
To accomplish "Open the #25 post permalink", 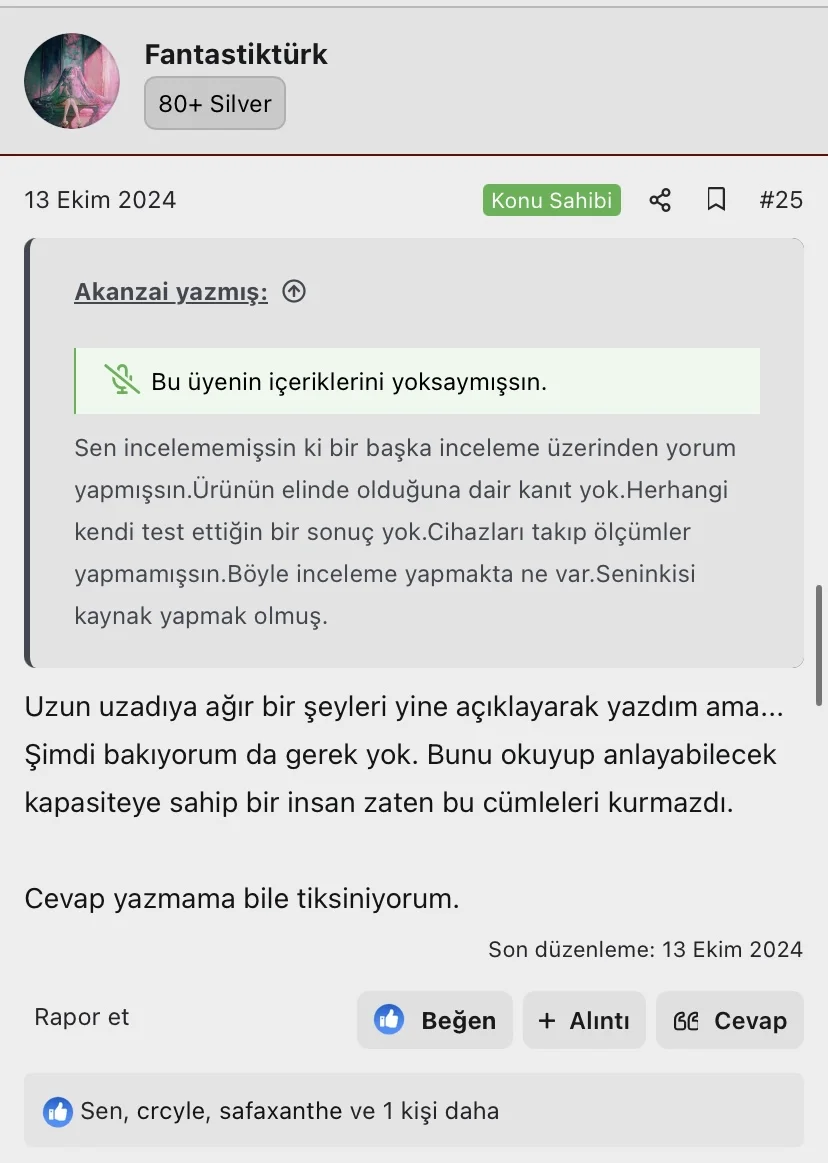I will point(781,200).
